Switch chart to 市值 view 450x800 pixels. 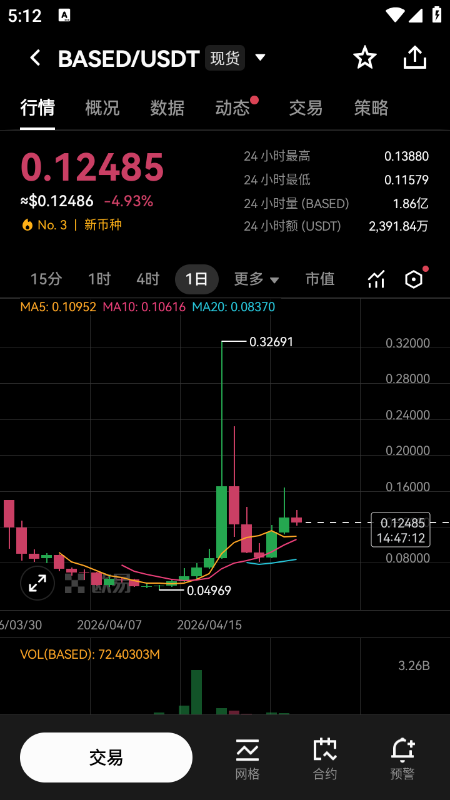coord(320,279)
